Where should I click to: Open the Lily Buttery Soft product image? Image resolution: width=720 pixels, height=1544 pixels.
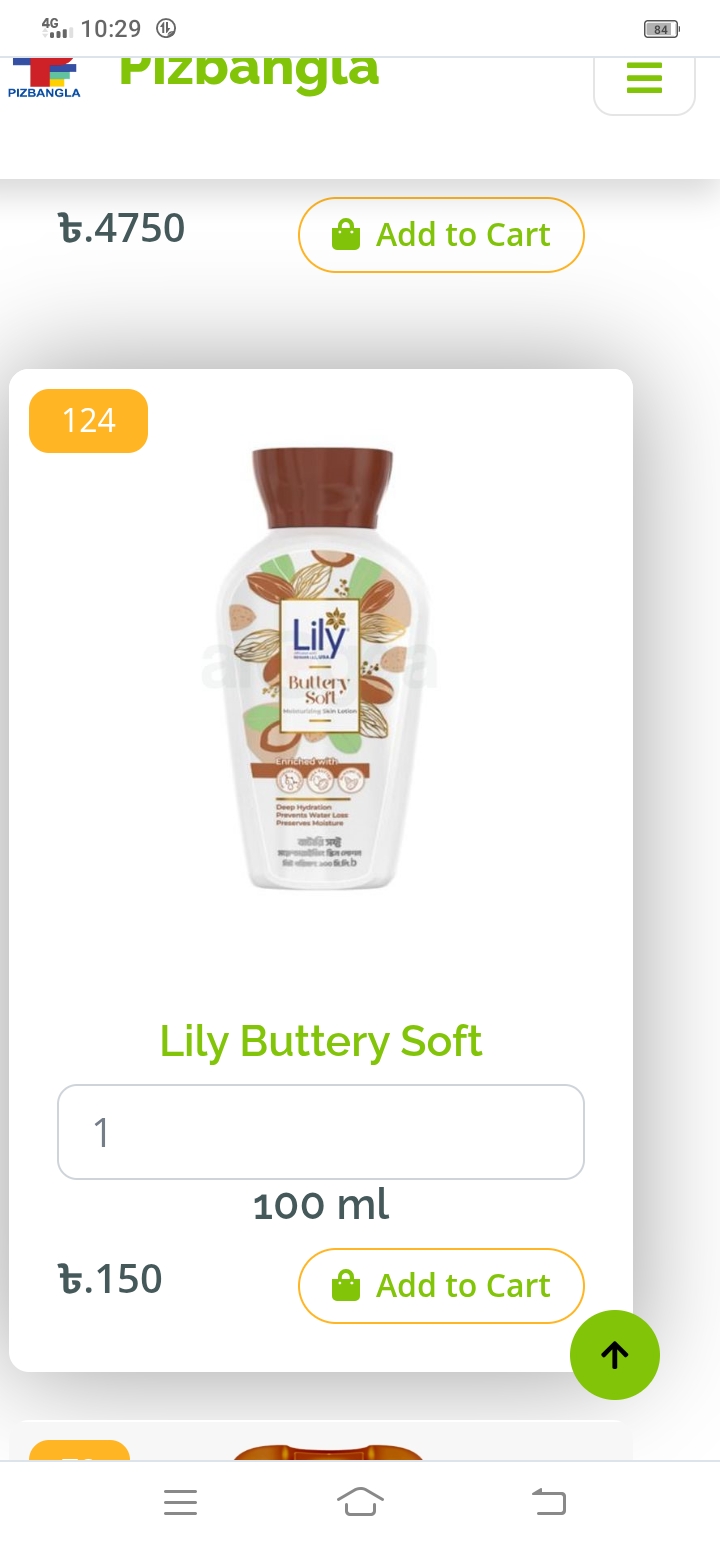[321, 668]
